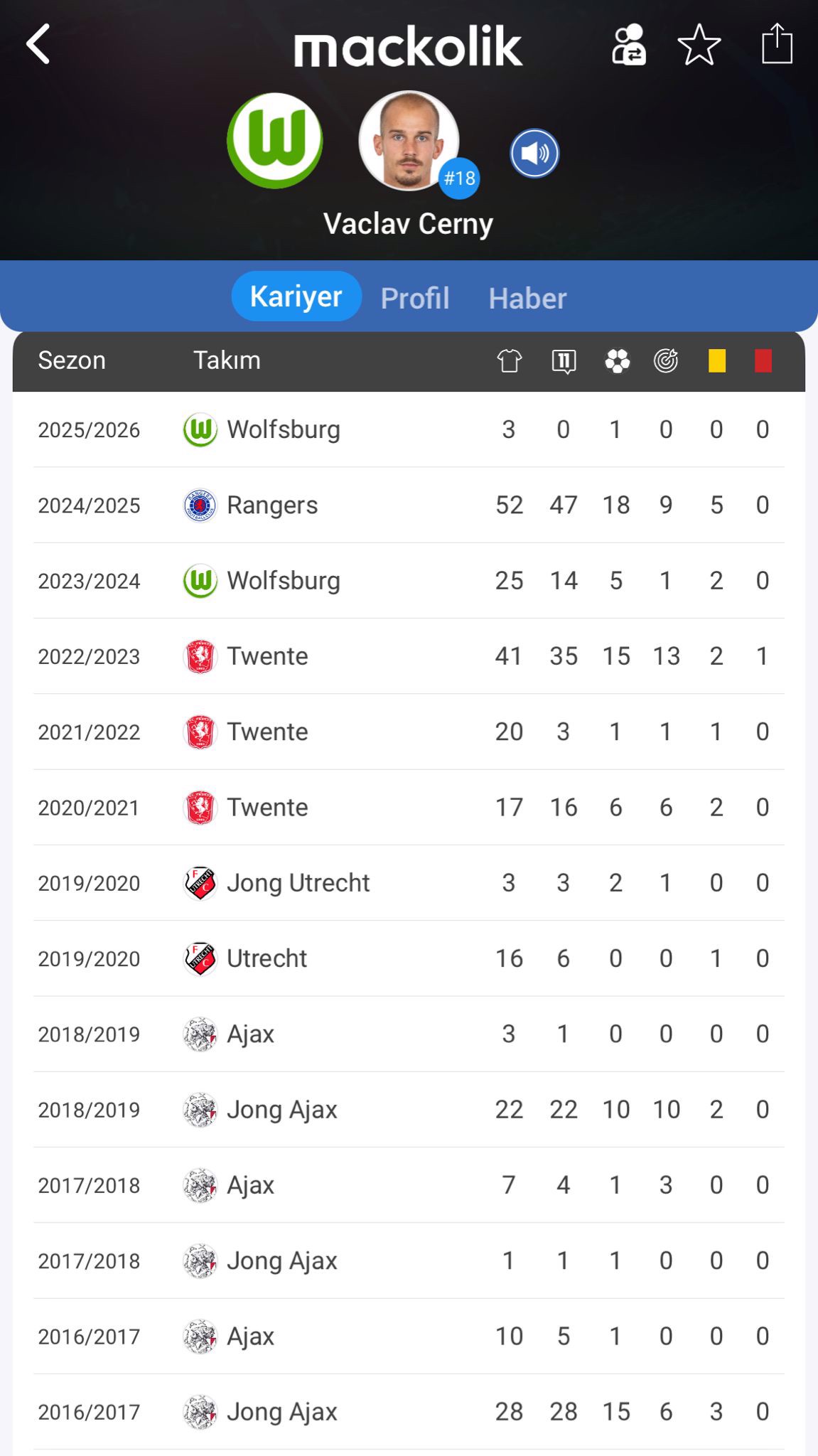
Task: Share this player page
Action: click(777, 43)
